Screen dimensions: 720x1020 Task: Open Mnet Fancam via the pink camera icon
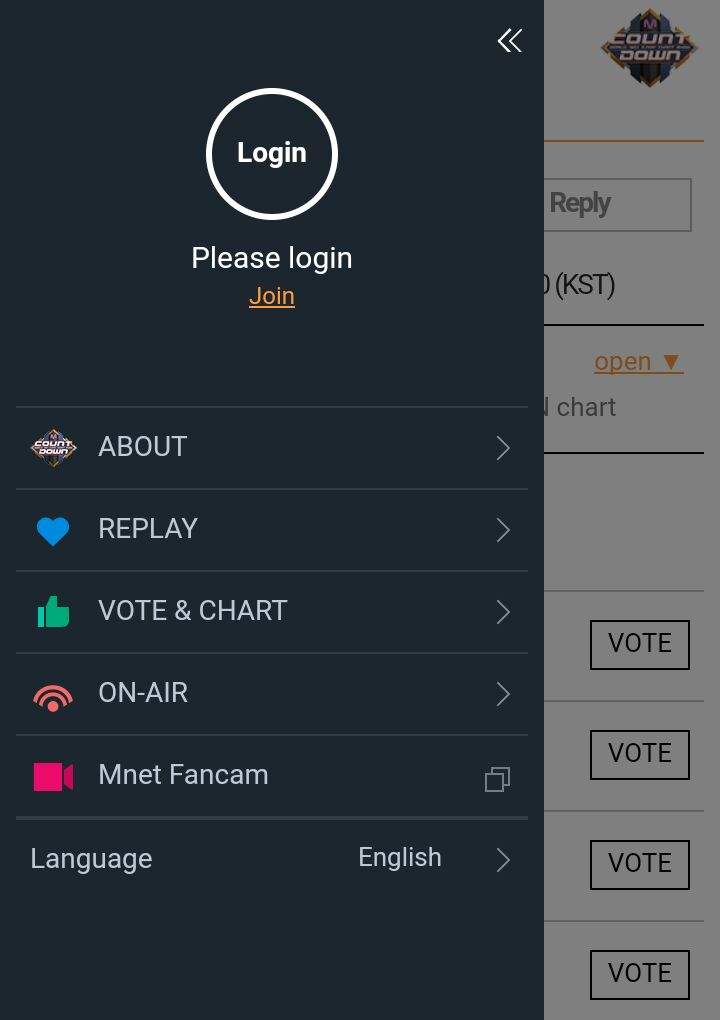click(52, 775)
